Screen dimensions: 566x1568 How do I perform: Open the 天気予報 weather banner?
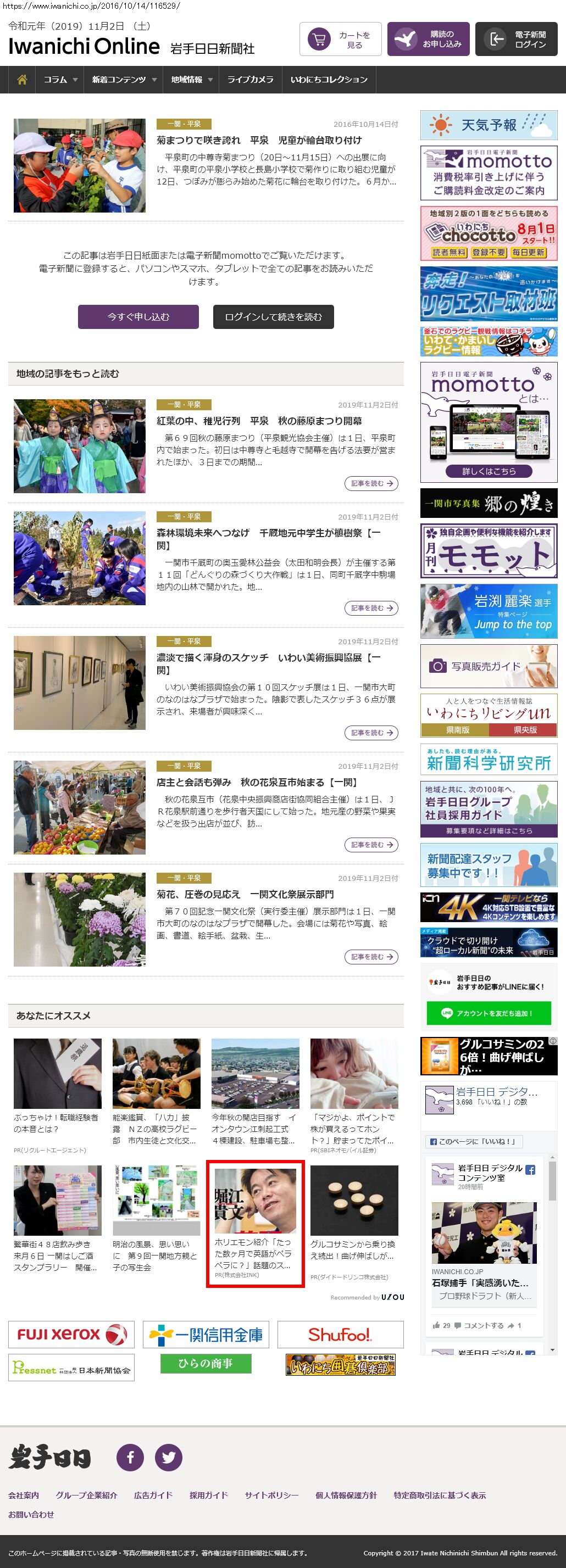pos(489,125)
